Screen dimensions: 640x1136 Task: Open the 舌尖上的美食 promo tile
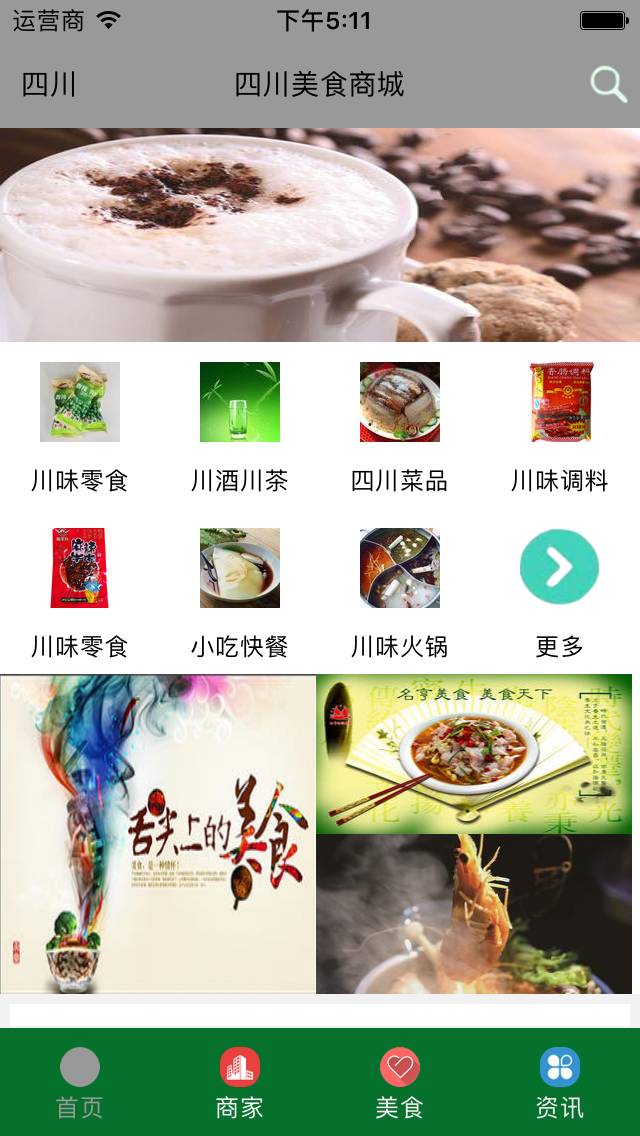click(x=158, y=834)
